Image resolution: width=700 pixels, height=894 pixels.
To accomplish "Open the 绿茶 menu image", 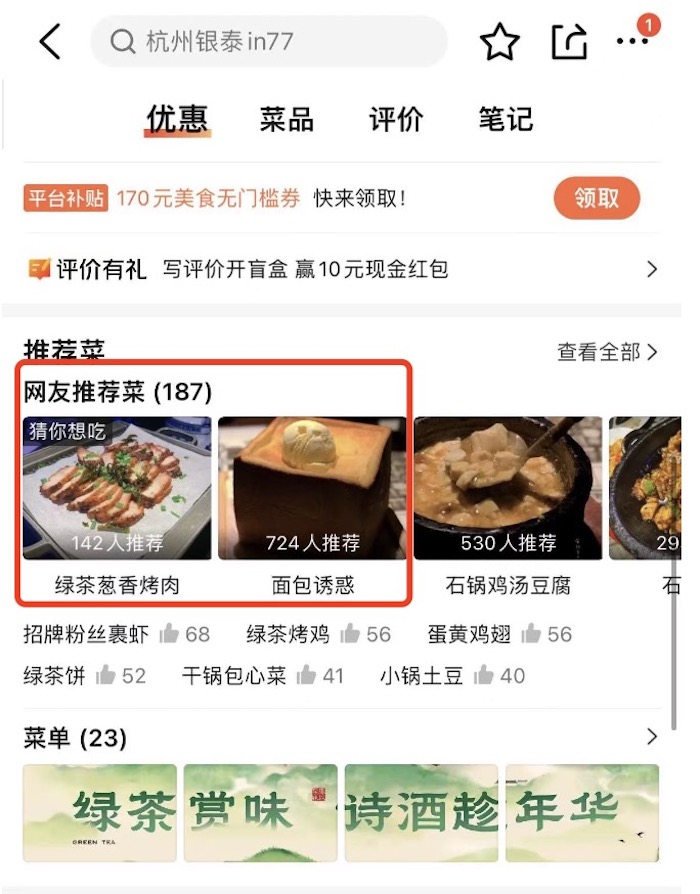I will pyautogui.click(x=100, y=812).
